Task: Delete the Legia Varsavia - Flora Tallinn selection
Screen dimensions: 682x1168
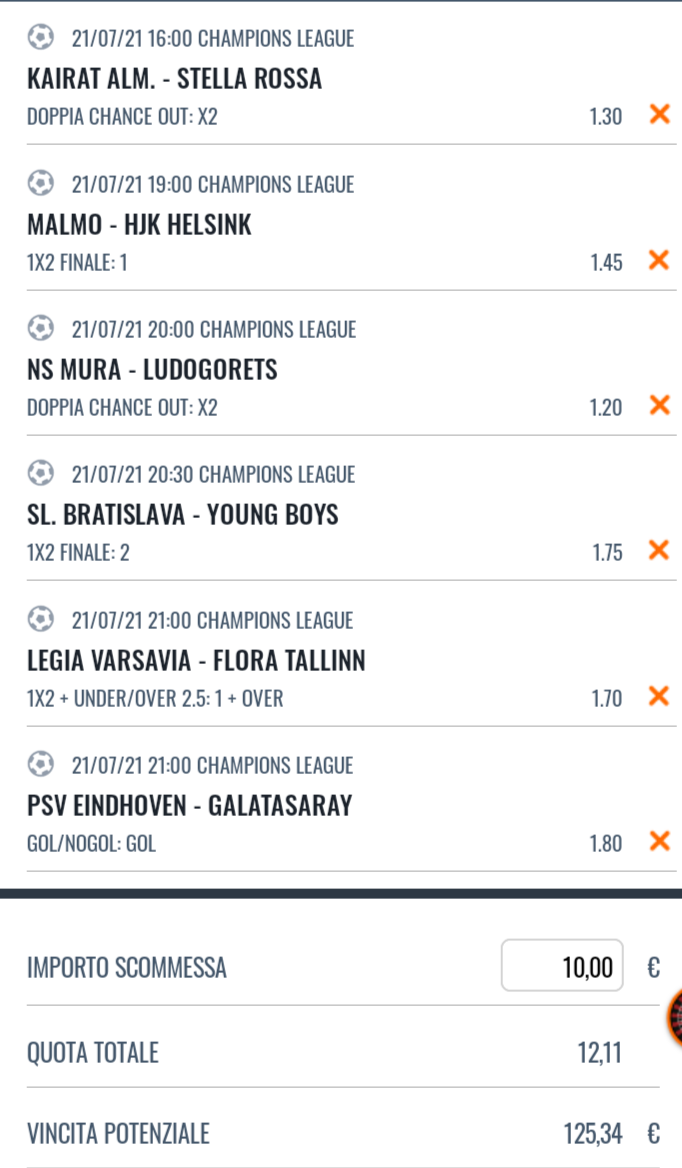Action: click(660, 696)
